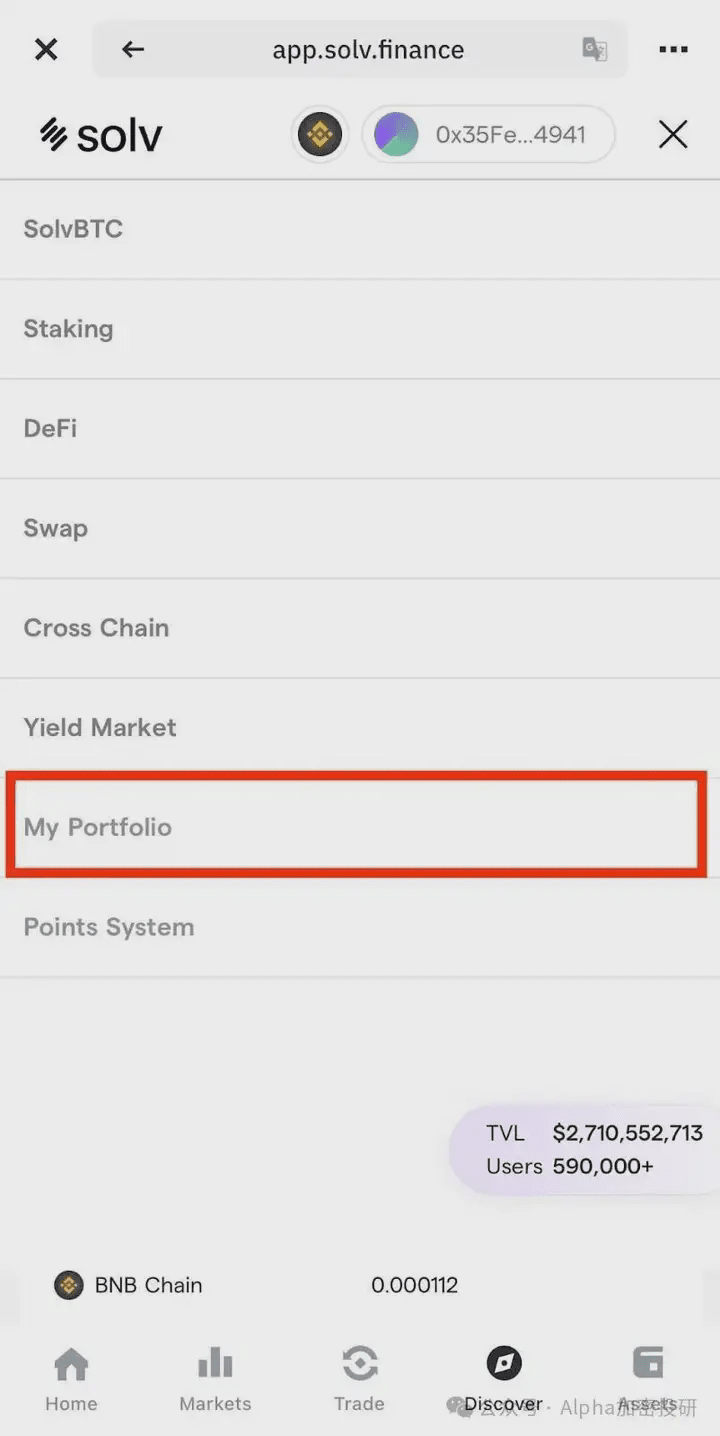Tap the page translate icon
720x1436 pixels.
(x=594, y=49)
